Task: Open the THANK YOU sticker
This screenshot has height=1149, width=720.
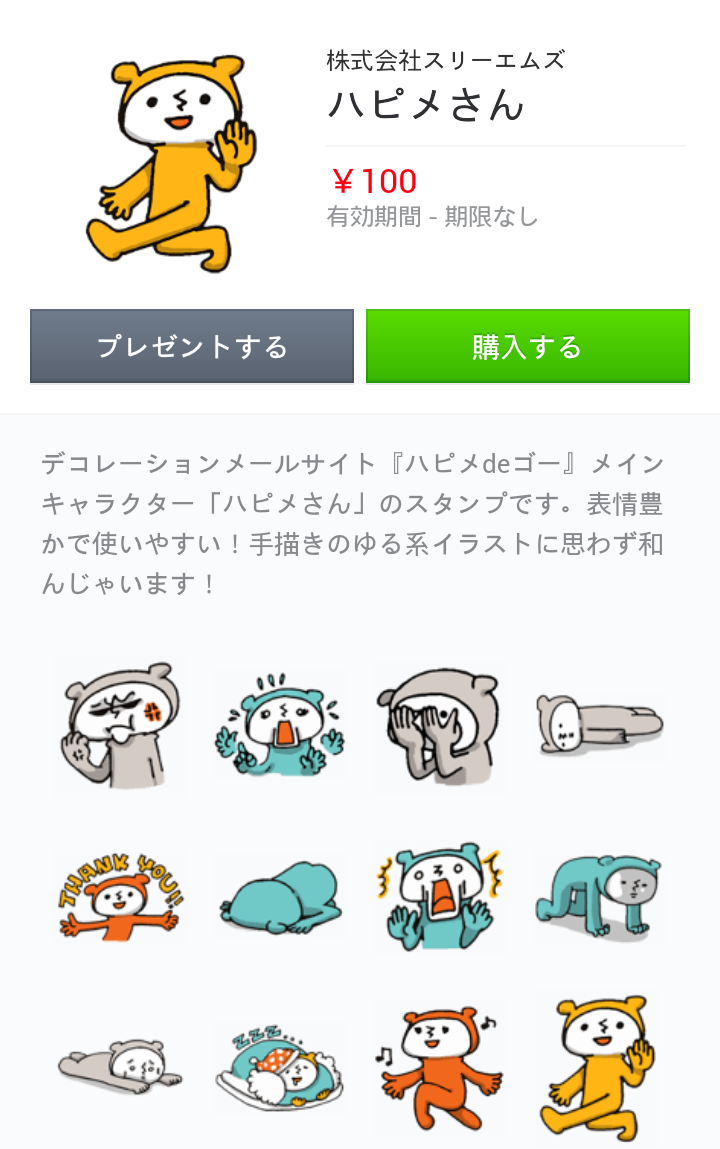Action: tap(120, 895)
